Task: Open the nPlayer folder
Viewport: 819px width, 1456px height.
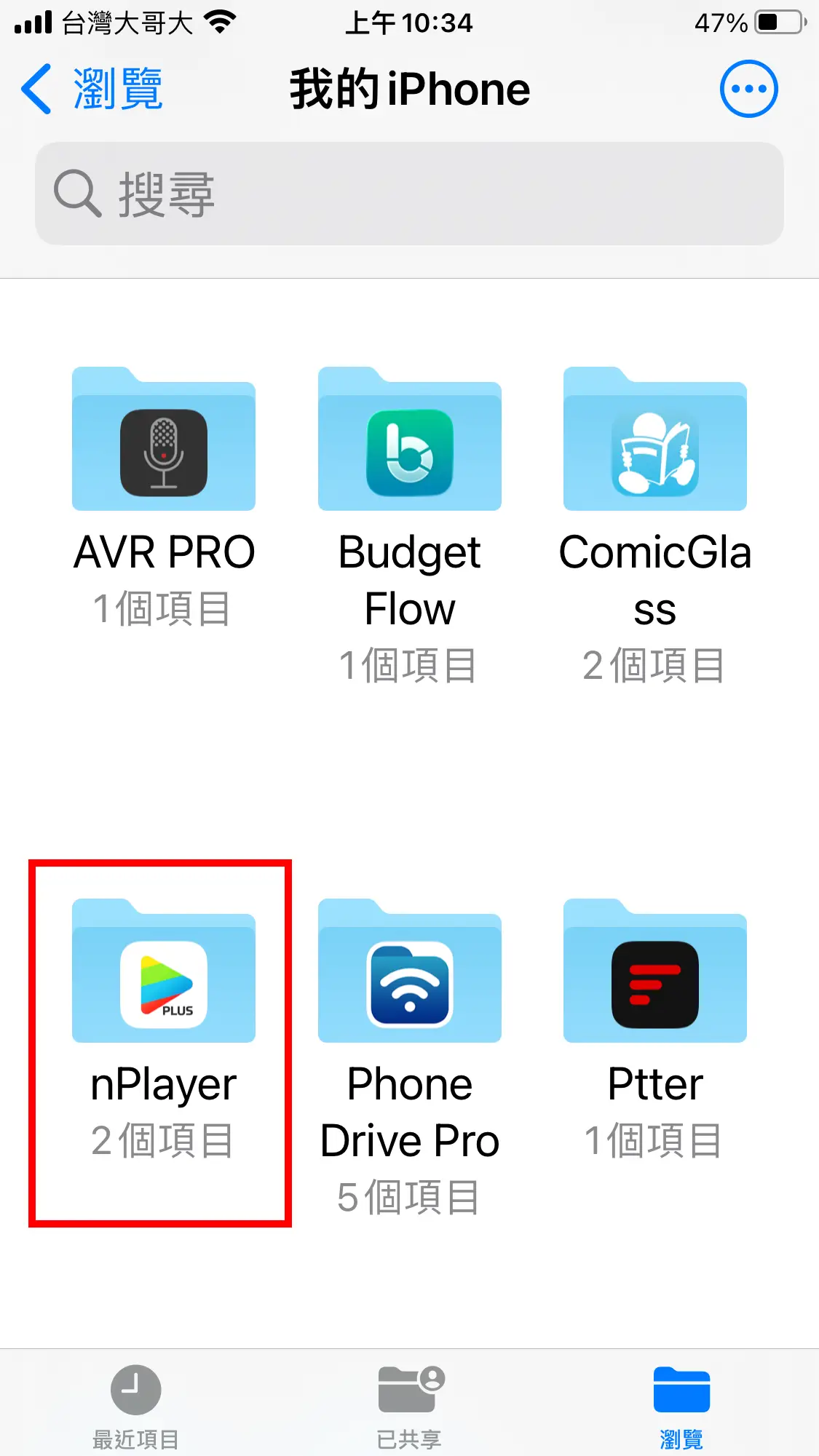Action: point(164,974)
